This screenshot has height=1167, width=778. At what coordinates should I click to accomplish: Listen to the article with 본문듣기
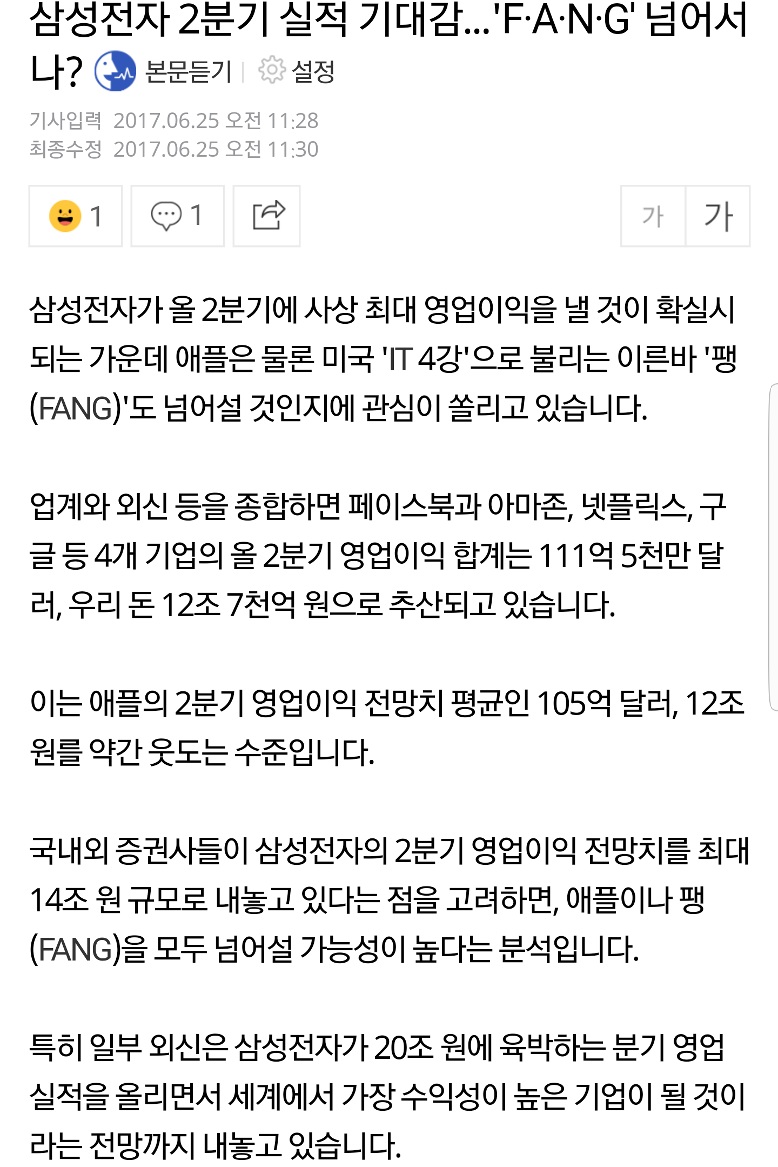[163, 71]
